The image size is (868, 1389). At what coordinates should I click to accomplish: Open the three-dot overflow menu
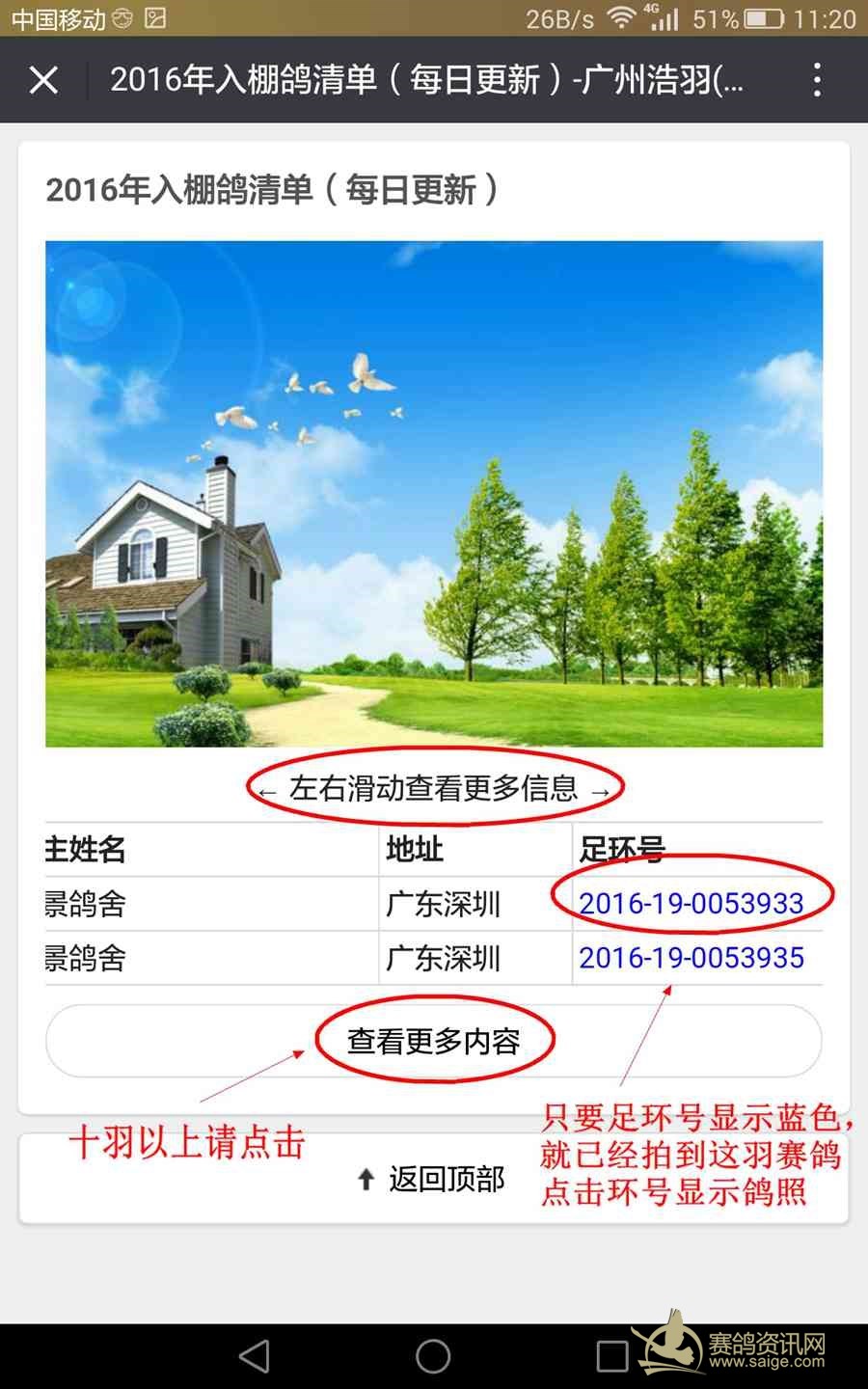817,80
